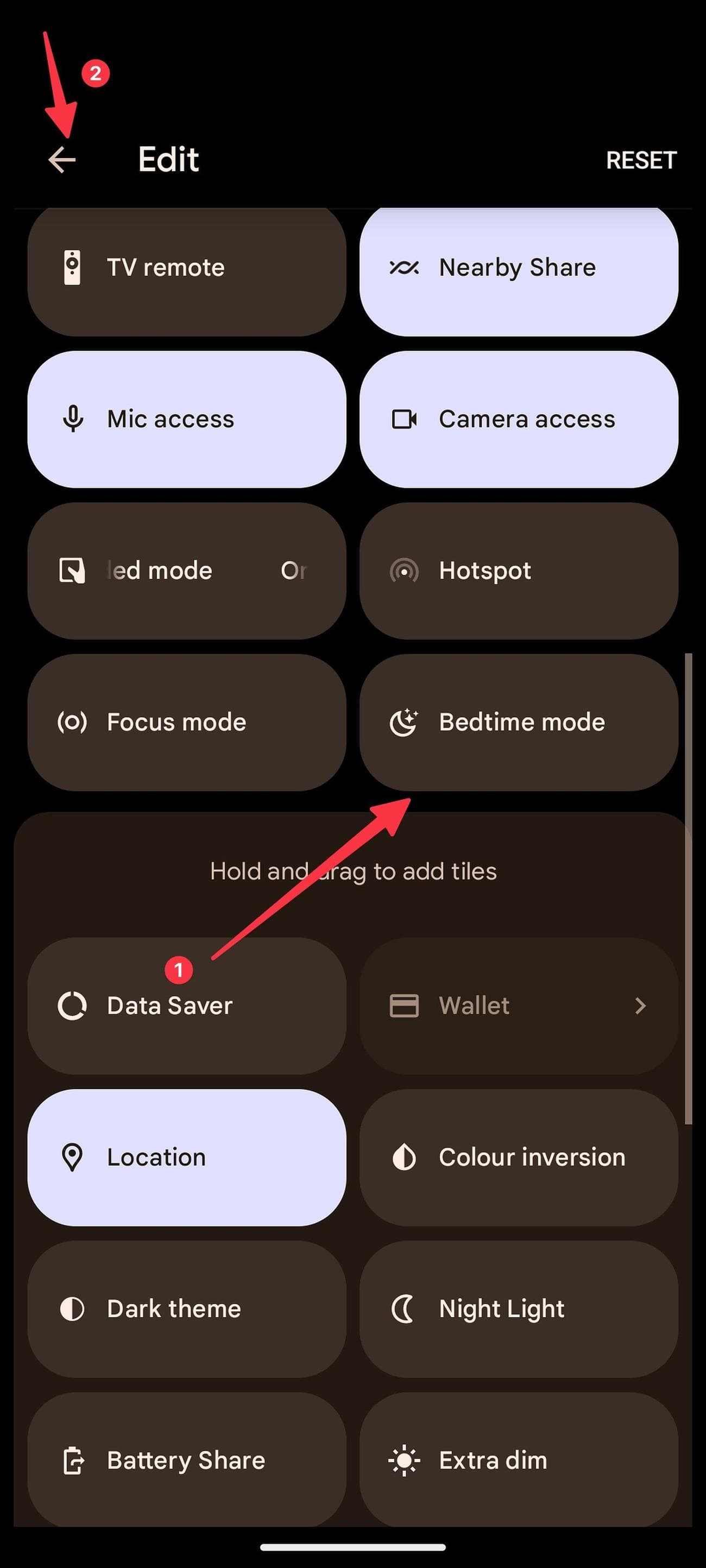Select the Wallet tile
Screen dimensions: 706x1568
click(x=519, y=1006)
